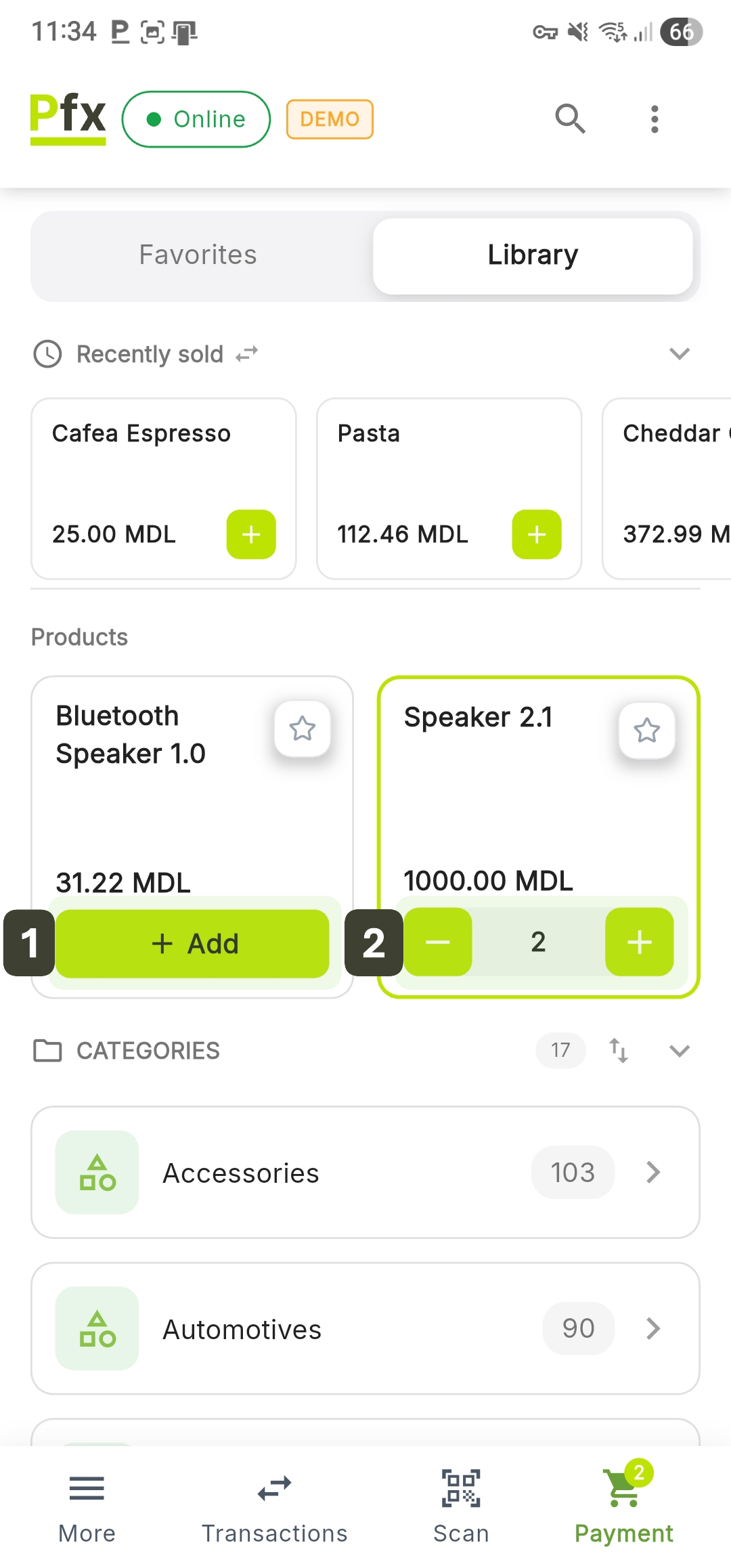Open the search icon
The width and height of the screenshot is (731, 1568).
point(570,119)
